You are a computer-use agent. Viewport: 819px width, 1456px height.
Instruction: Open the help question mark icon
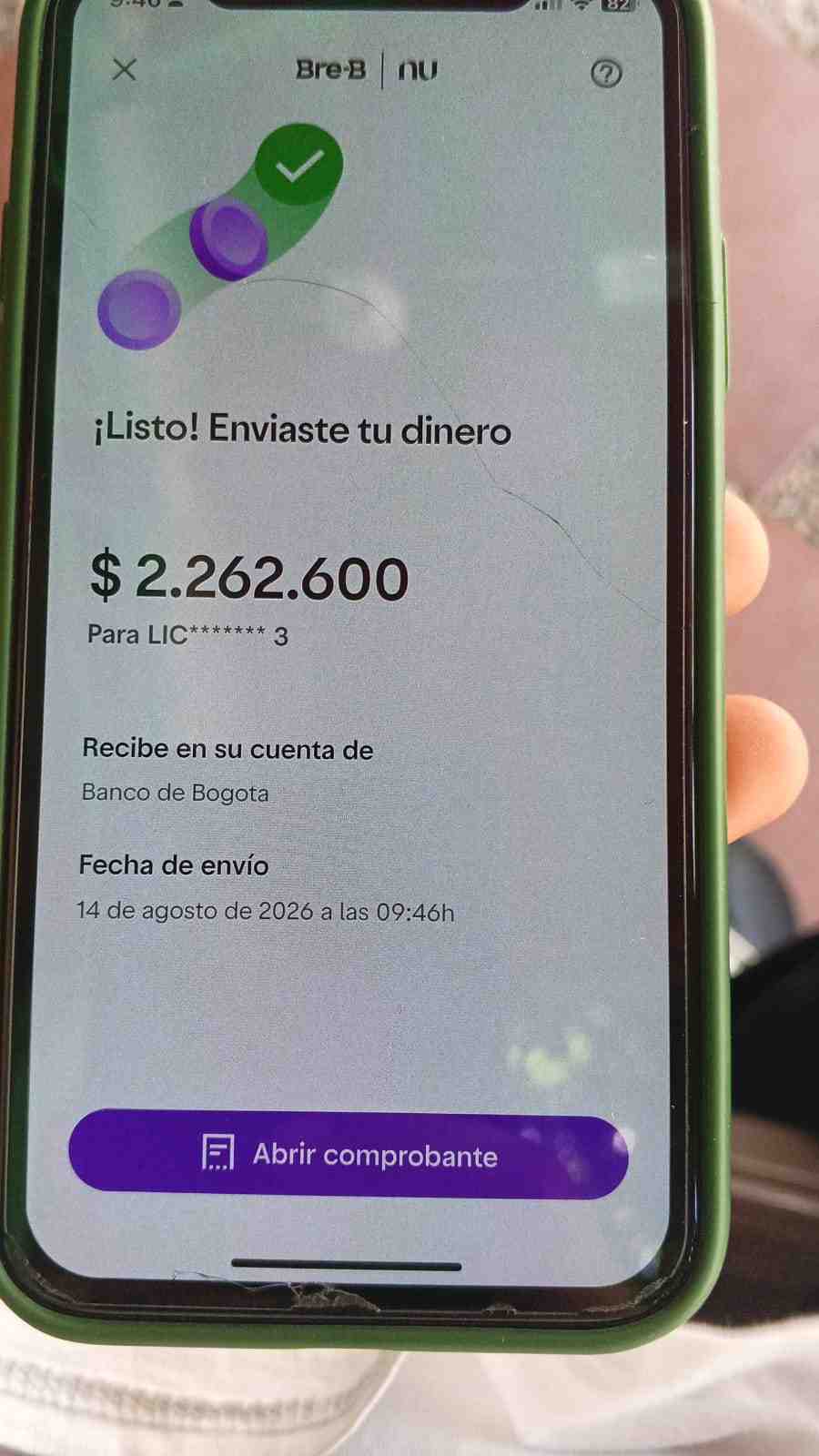(x=606, y=74)
